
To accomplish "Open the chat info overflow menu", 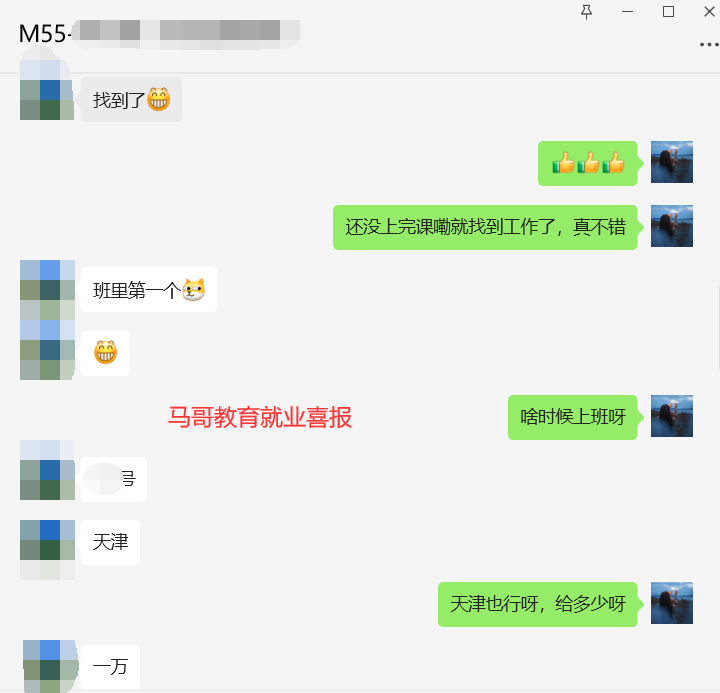I will tap(707, 45).
